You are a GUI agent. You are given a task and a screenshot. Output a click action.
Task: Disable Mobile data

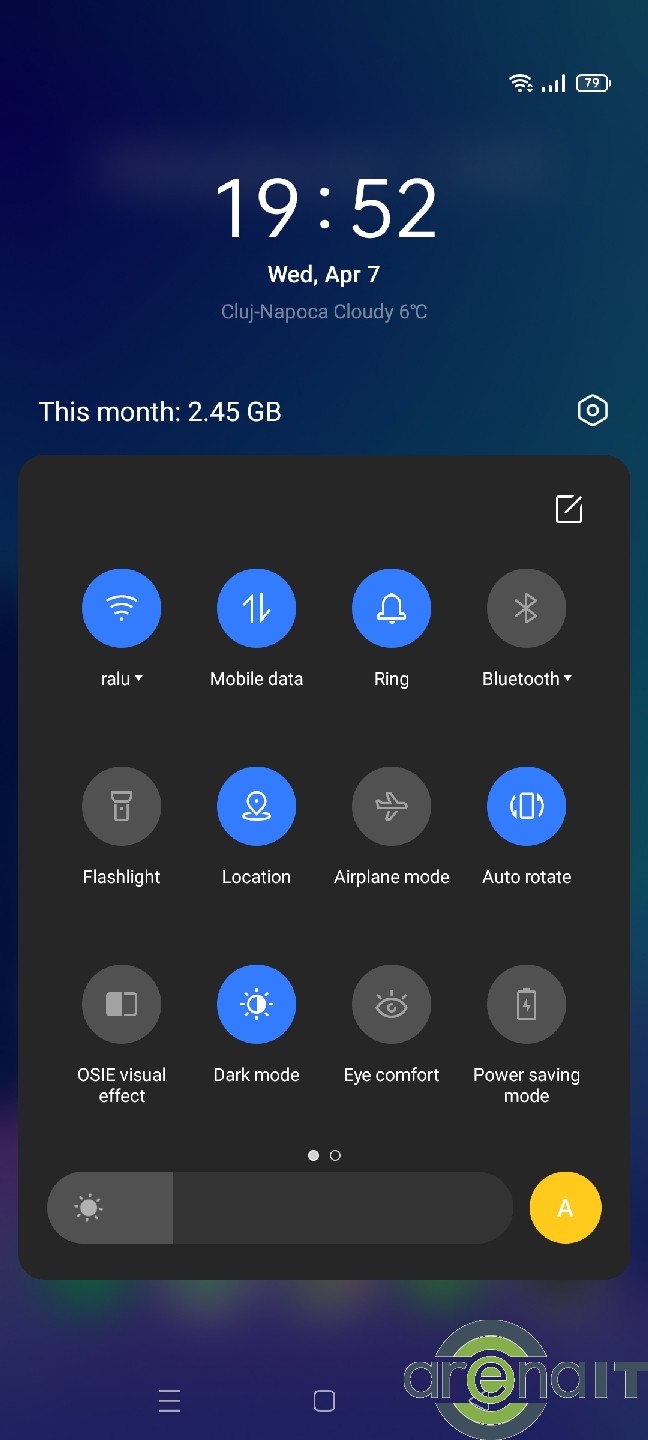256,608
